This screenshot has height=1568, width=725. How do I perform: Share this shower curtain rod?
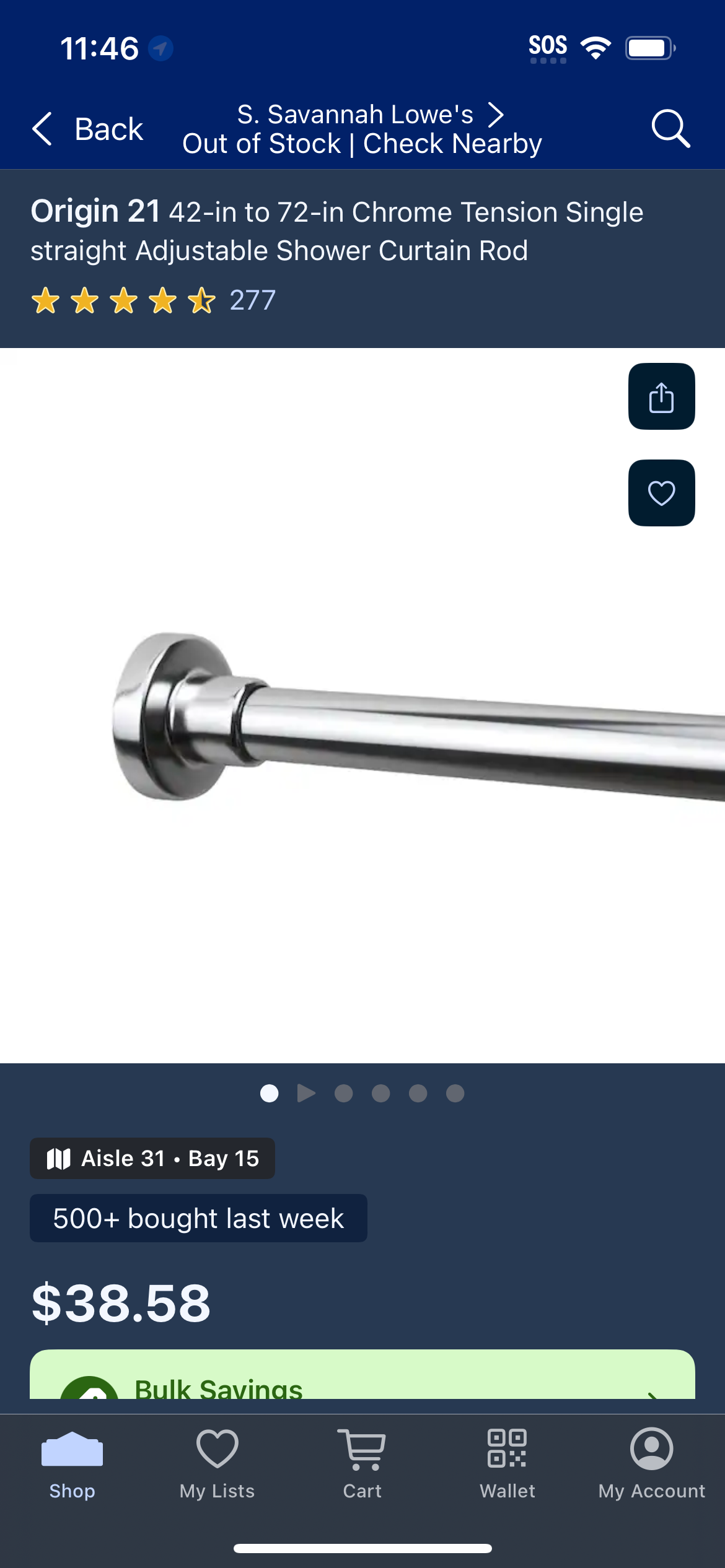[661, 396]
